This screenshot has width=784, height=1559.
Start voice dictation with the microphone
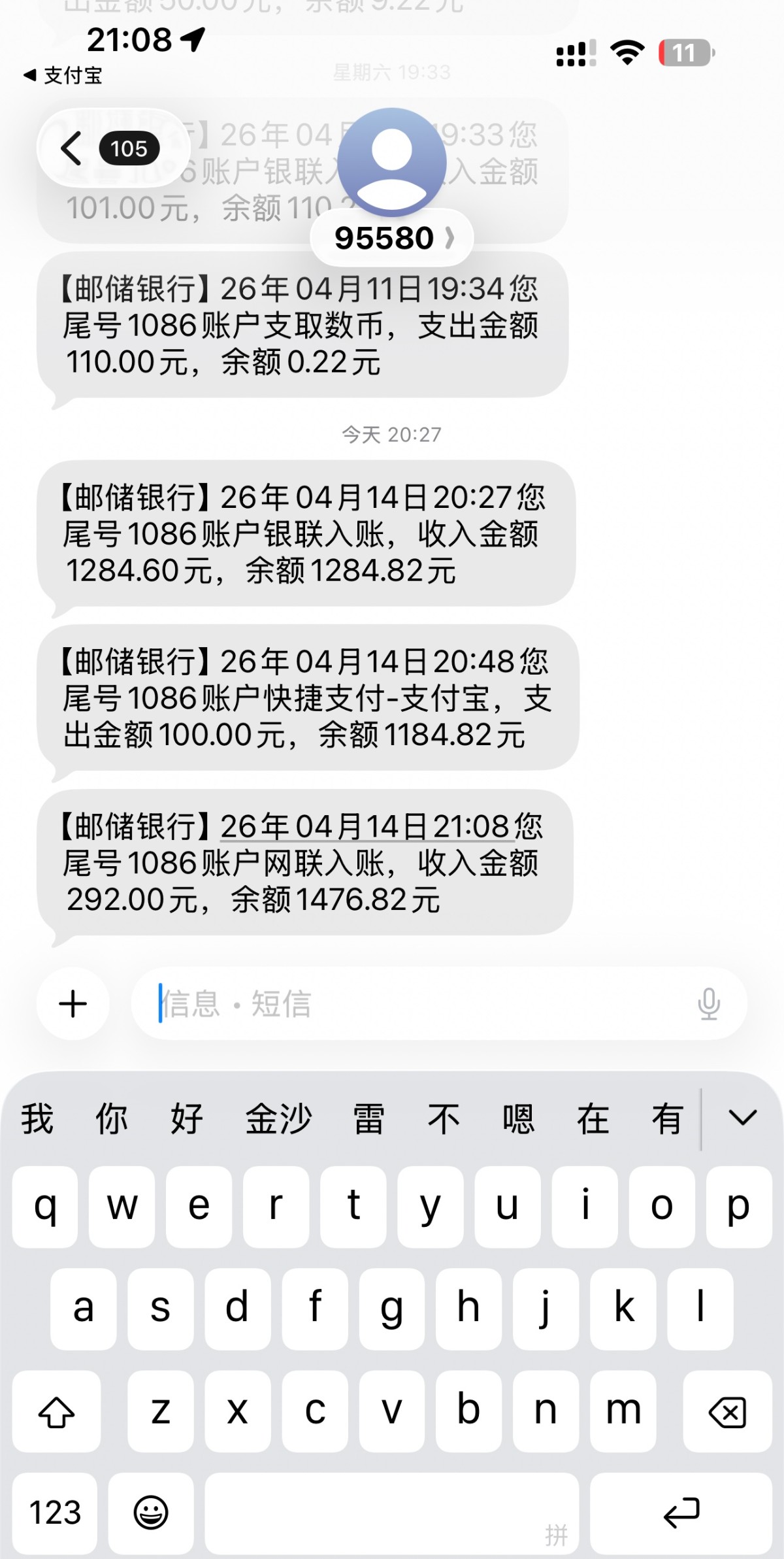(709, 1003)
